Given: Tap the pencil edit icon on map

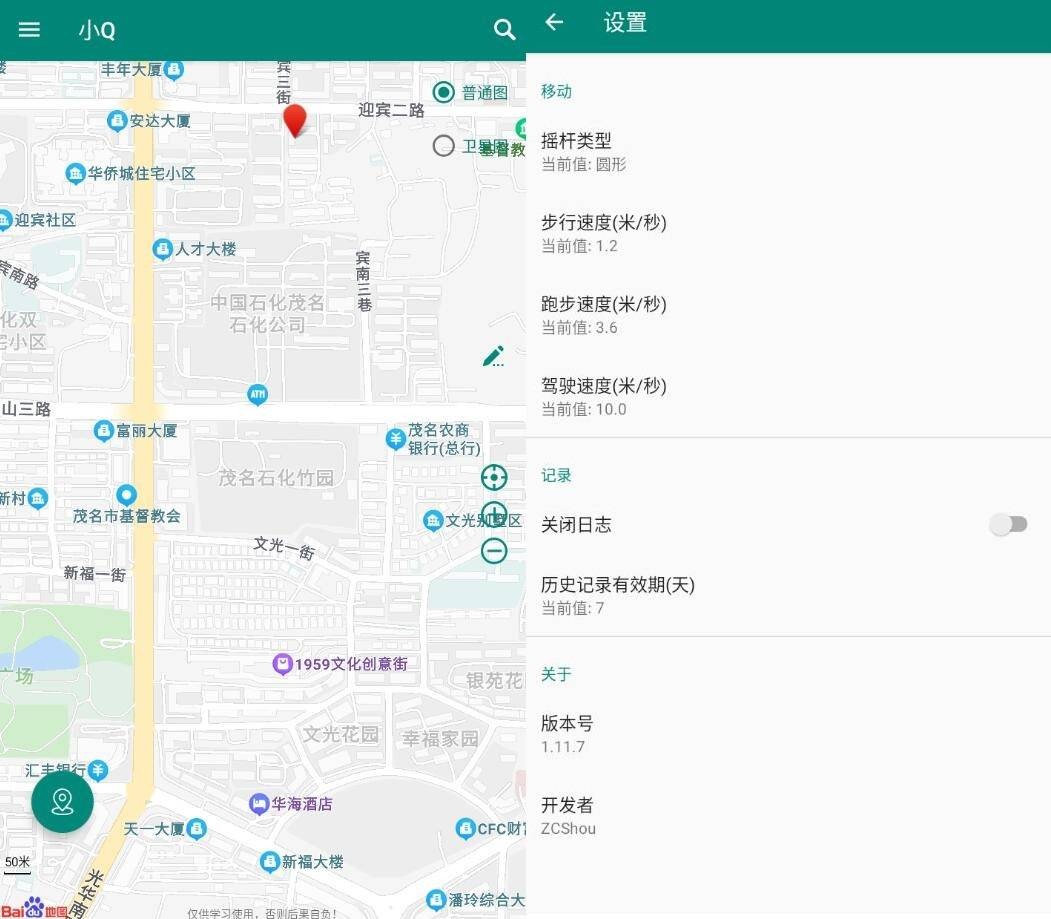Looking at the screenshot, I should coord(493,356).
